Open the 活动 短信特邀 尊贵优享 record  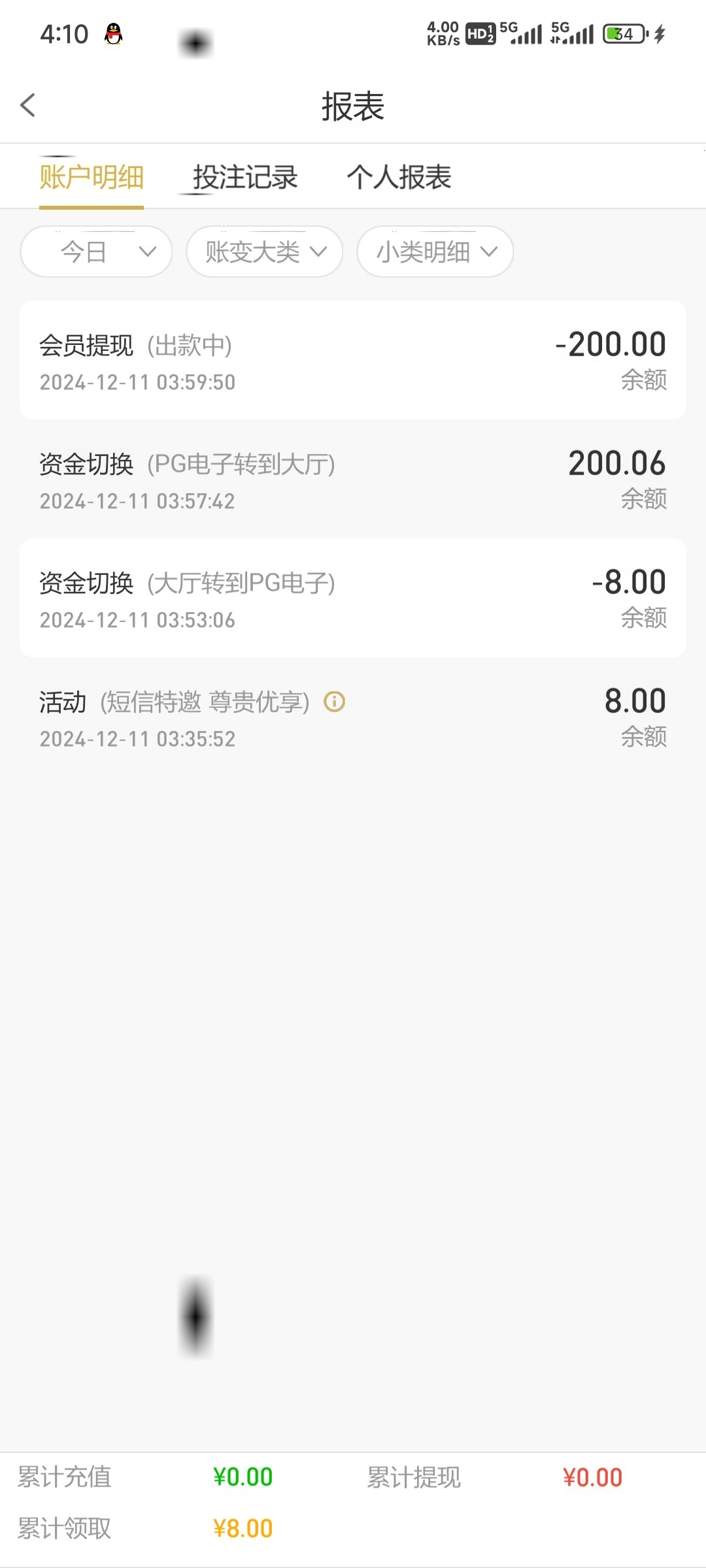(353, 717)
